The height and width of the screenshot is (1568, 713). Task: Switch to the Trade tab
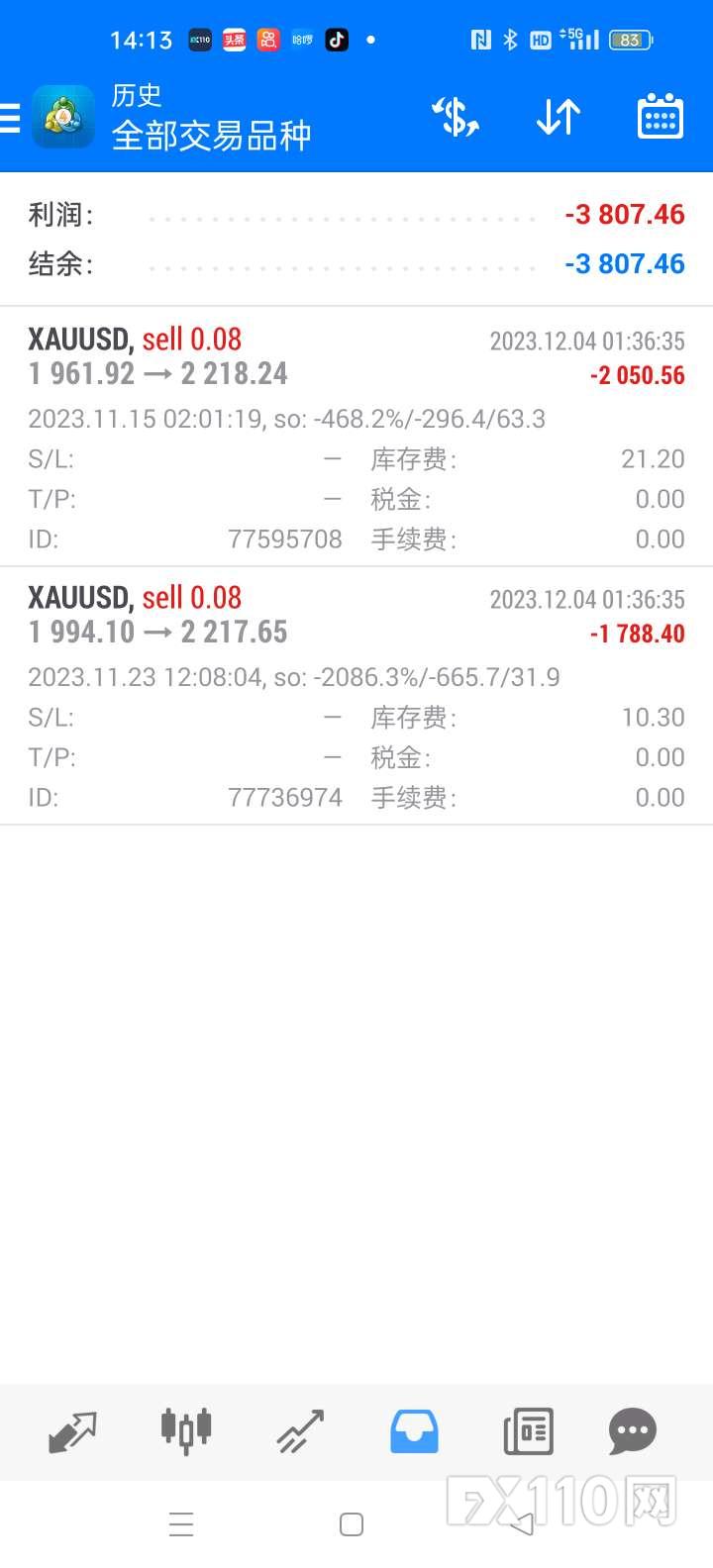[x=300, y=1431]
